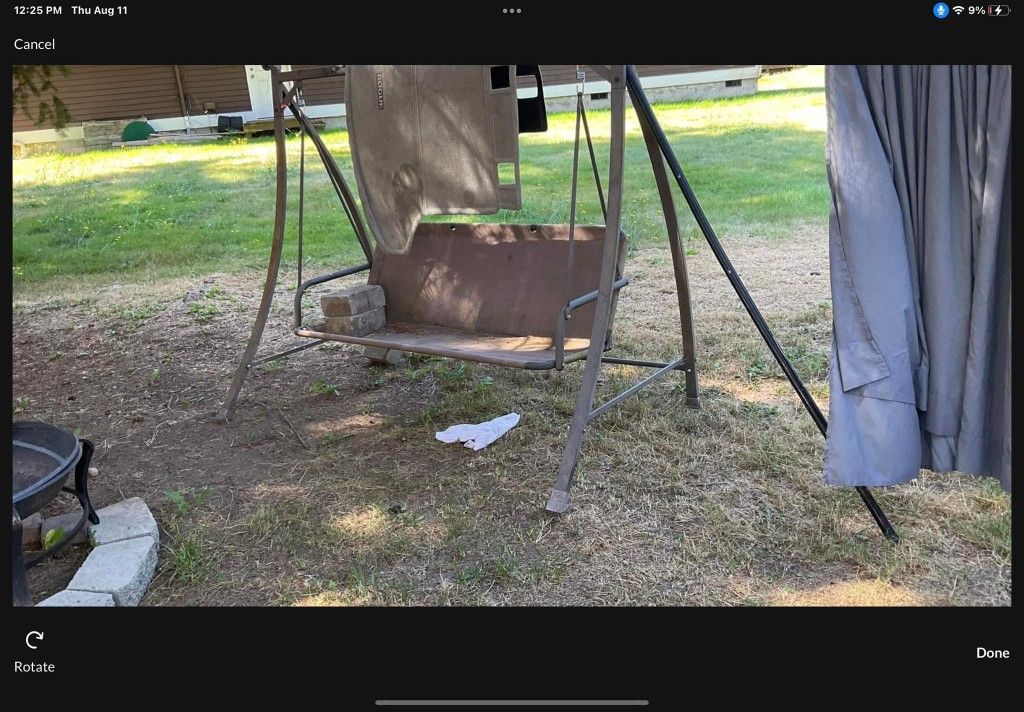1024x712 pixels.
Task: Rotate the photo
Action: pyautogui.click(x=34, y=650)
